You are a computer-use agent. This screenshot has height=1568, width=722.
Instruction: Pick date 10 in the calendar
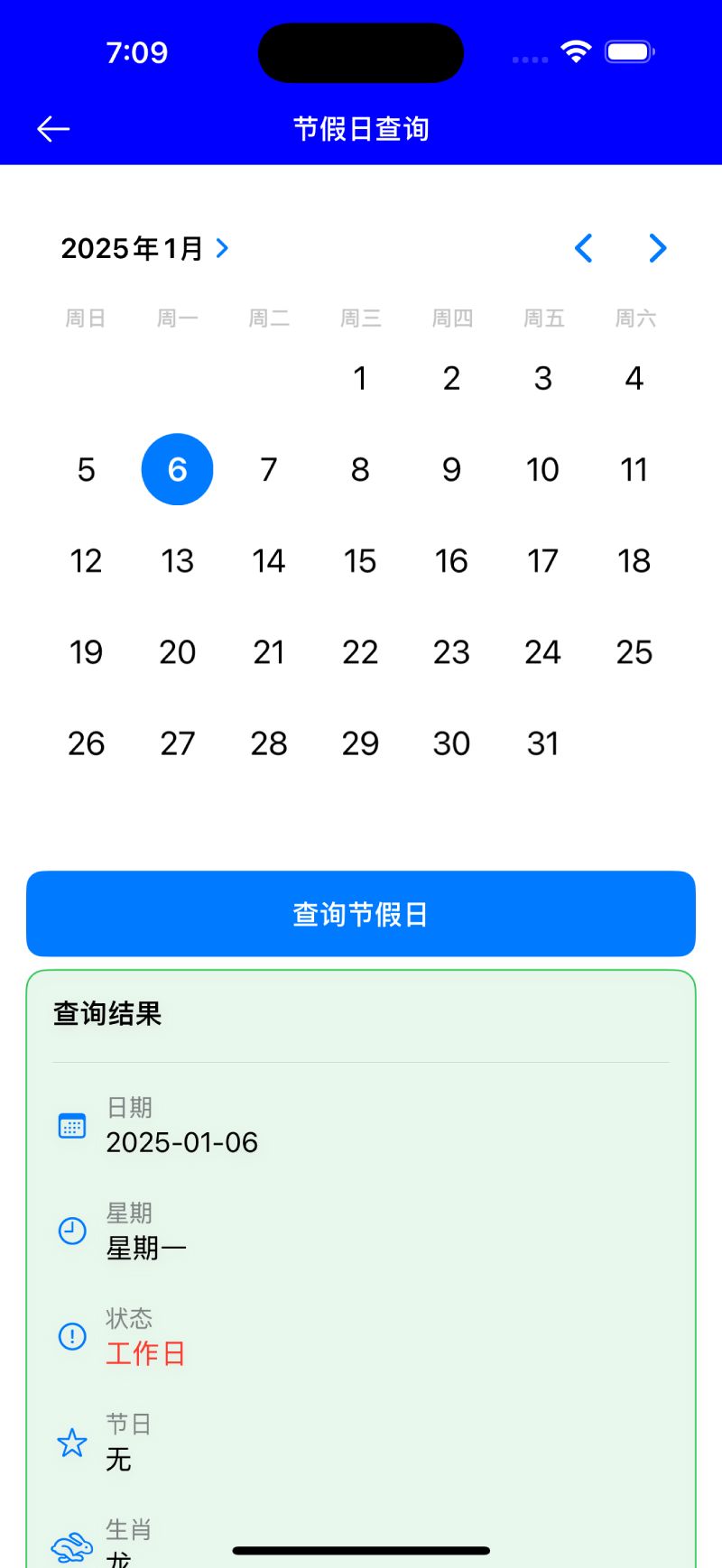coord(543,469)
